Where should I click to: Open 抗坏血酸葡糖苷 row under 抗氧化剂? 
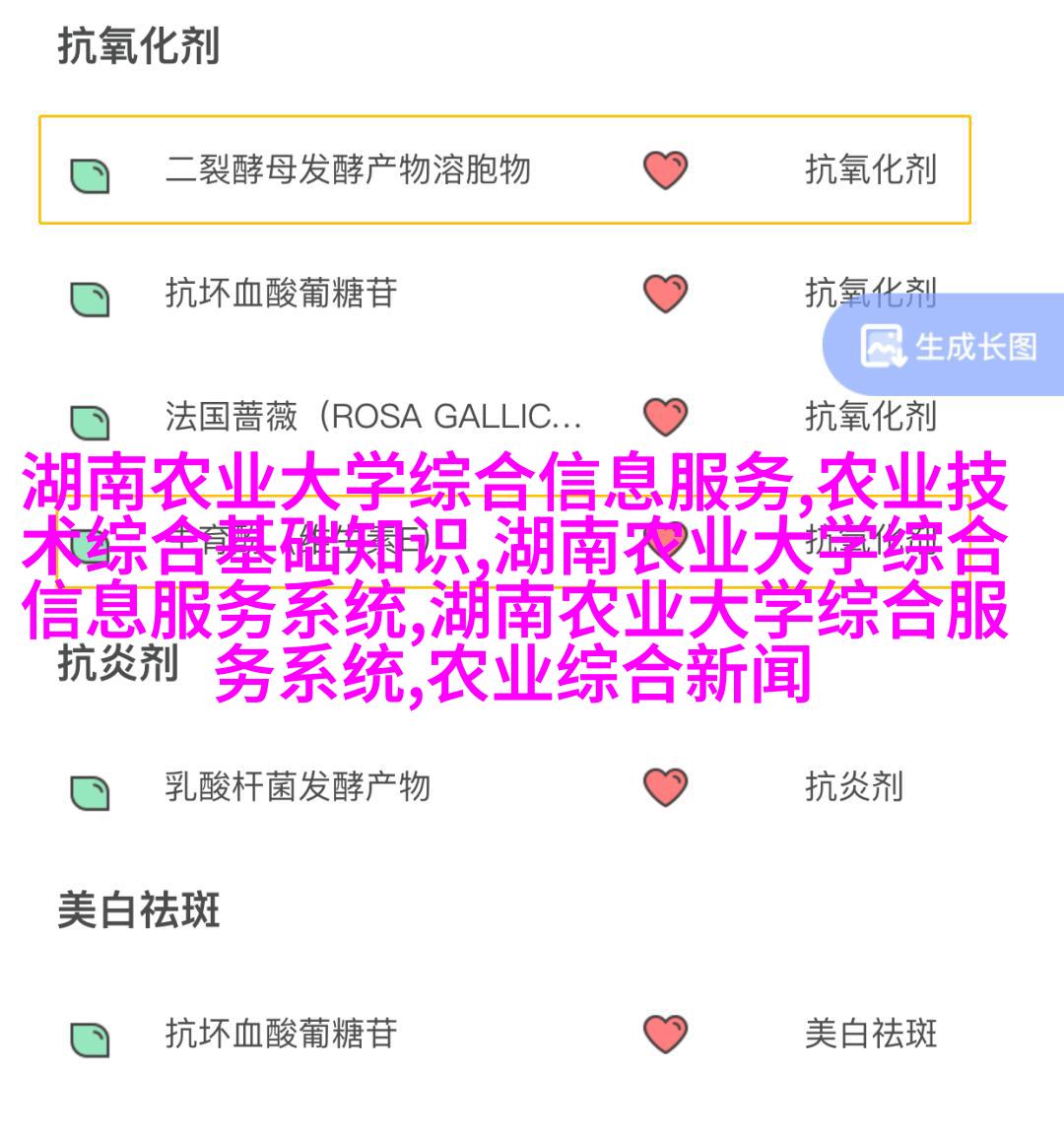point(281,294)
